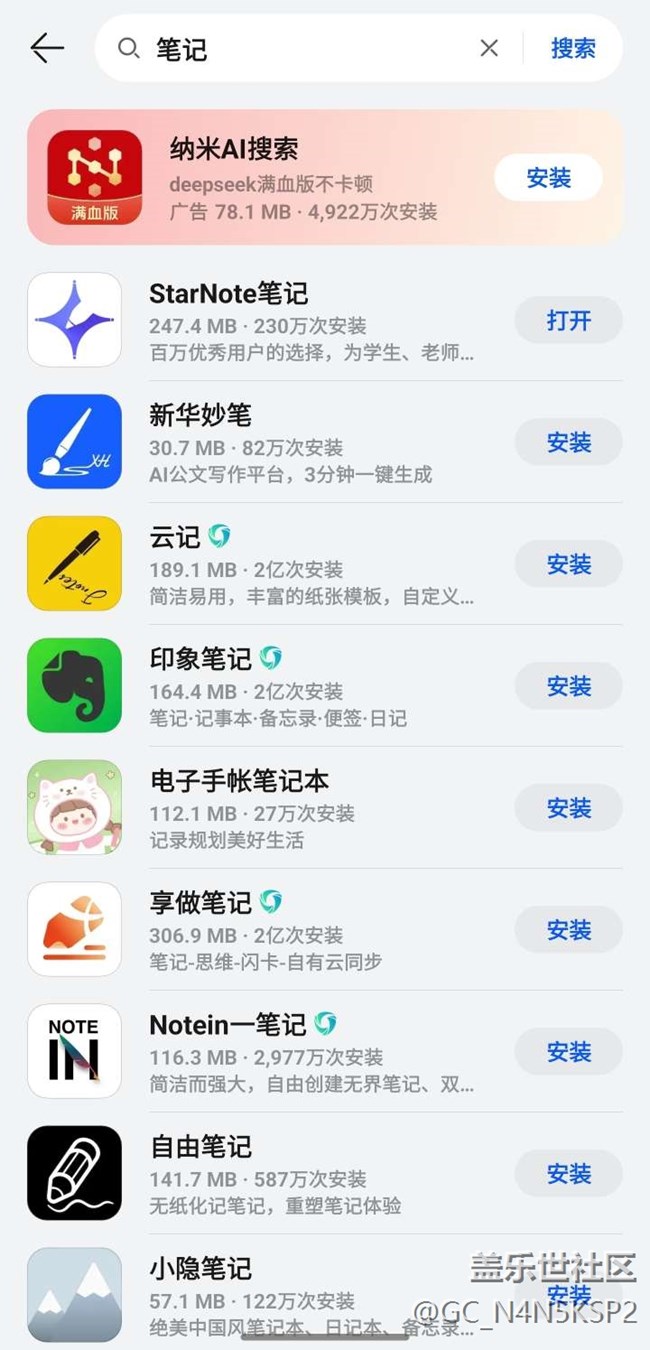Install the 云记 app
The width and height of the screenshot is (650, 1350).
pos(568,565)
